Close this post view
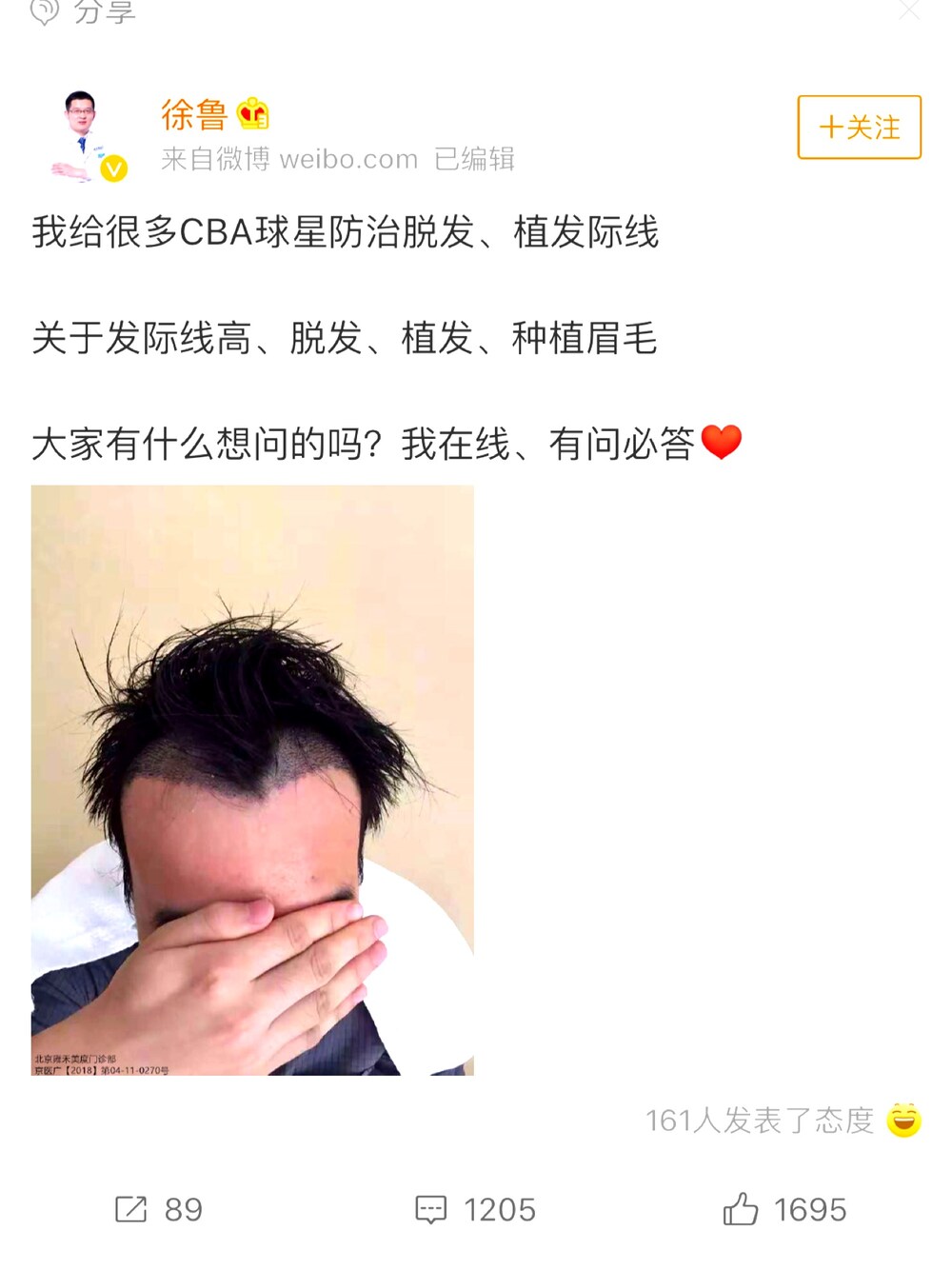 click(909, 10)
